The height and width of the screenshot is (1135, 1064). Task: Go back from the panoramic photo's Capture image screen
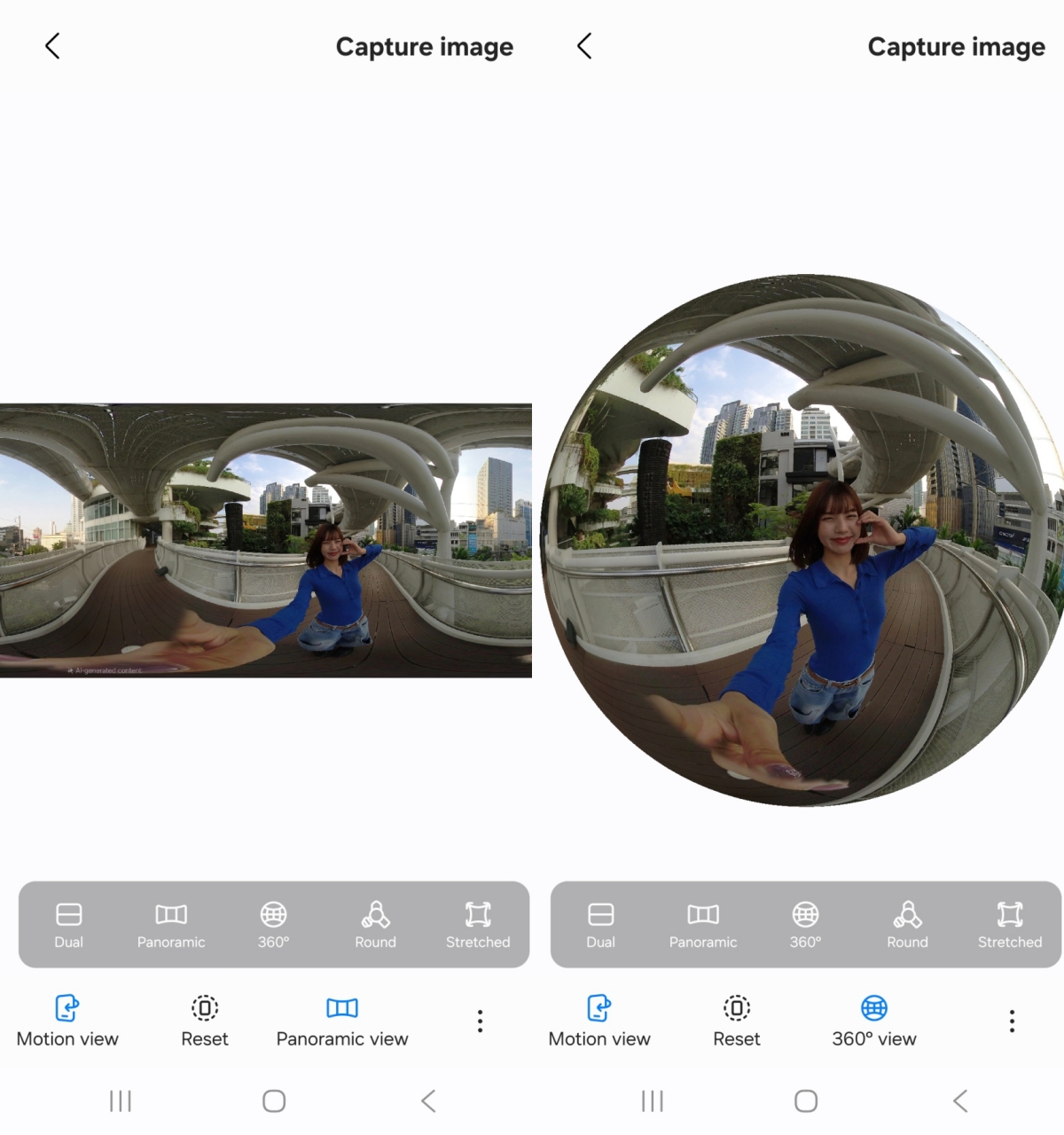52,46
